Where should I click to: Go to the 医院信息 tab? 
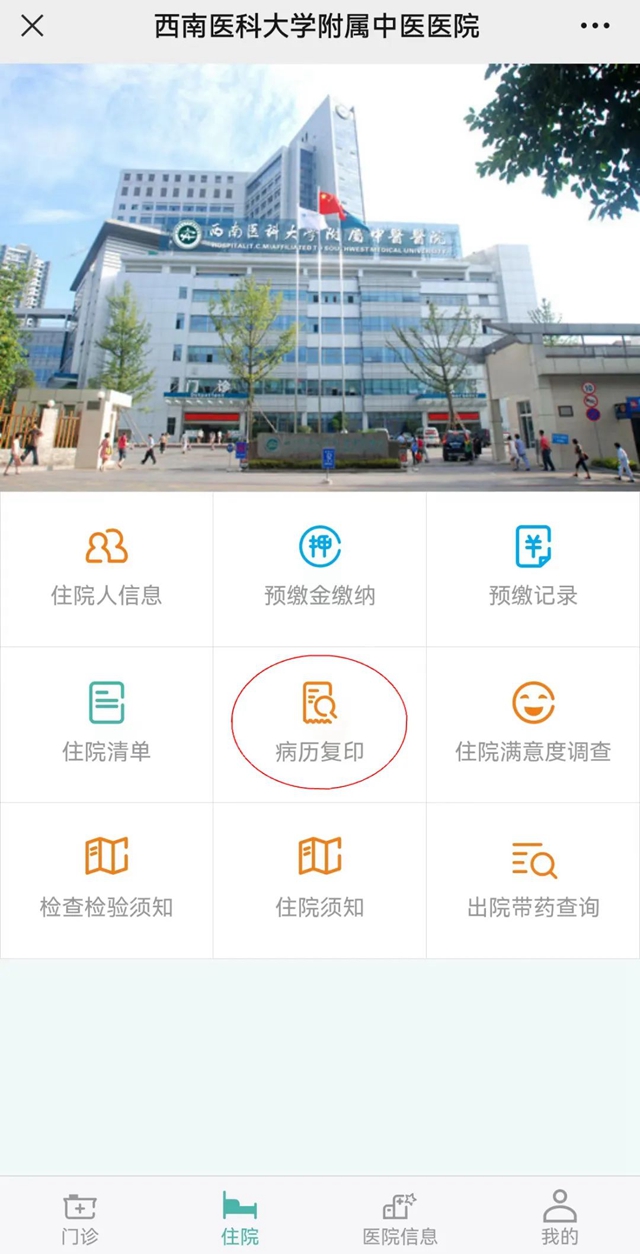click(x=400, y=1217)
